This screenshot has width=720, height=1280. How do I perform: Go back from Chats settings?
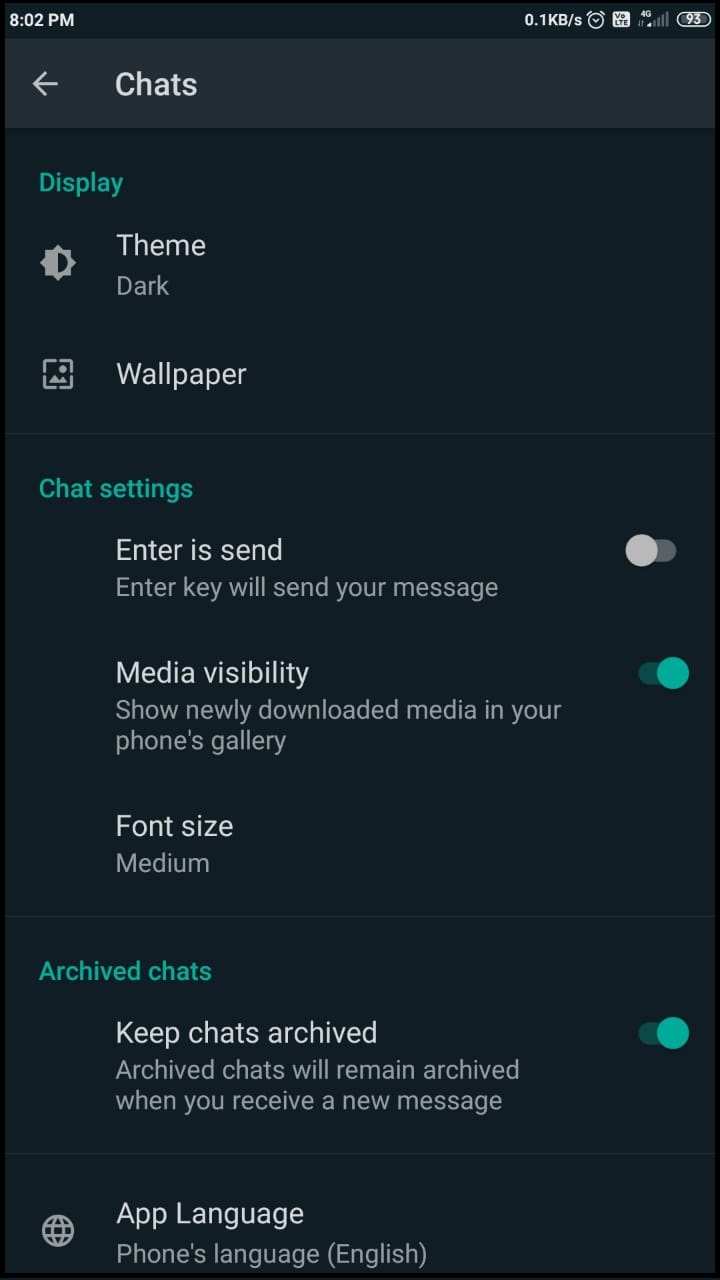pyautogui.click(x=45, y=84)
